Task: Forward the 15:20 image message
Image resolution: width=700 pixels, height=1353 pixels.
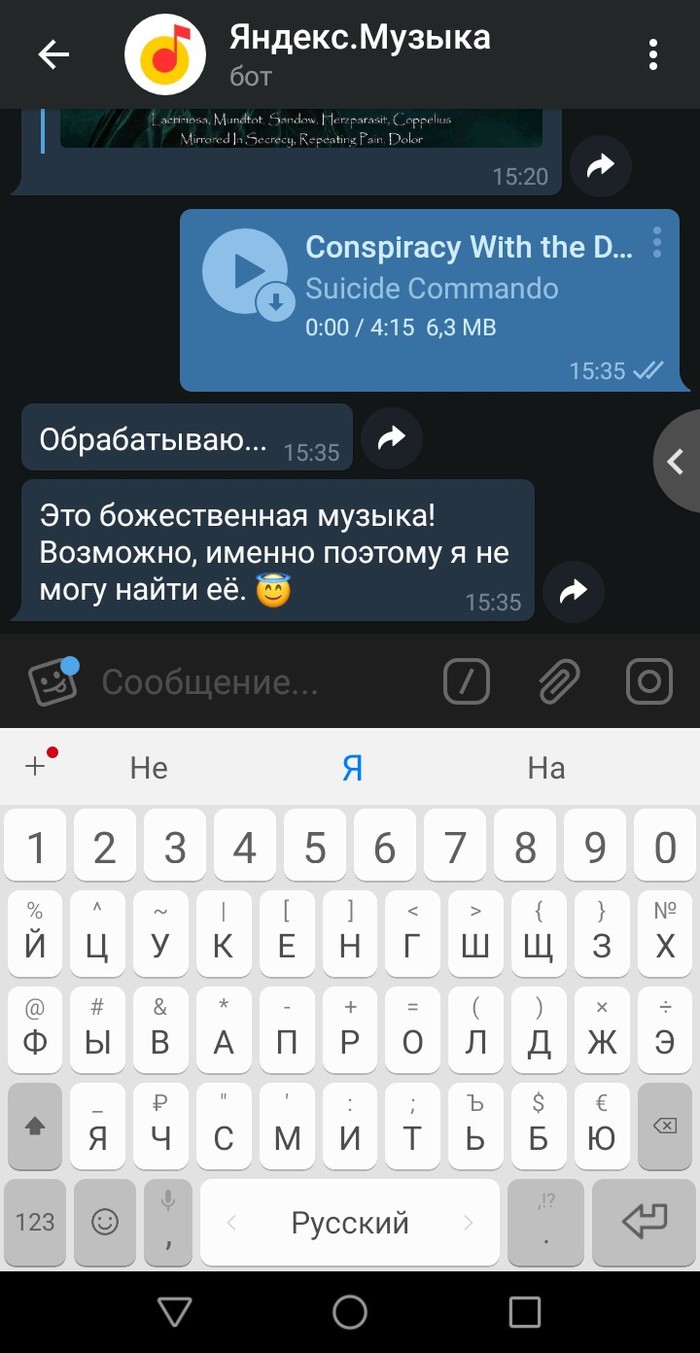Action: tap(600, 167)
